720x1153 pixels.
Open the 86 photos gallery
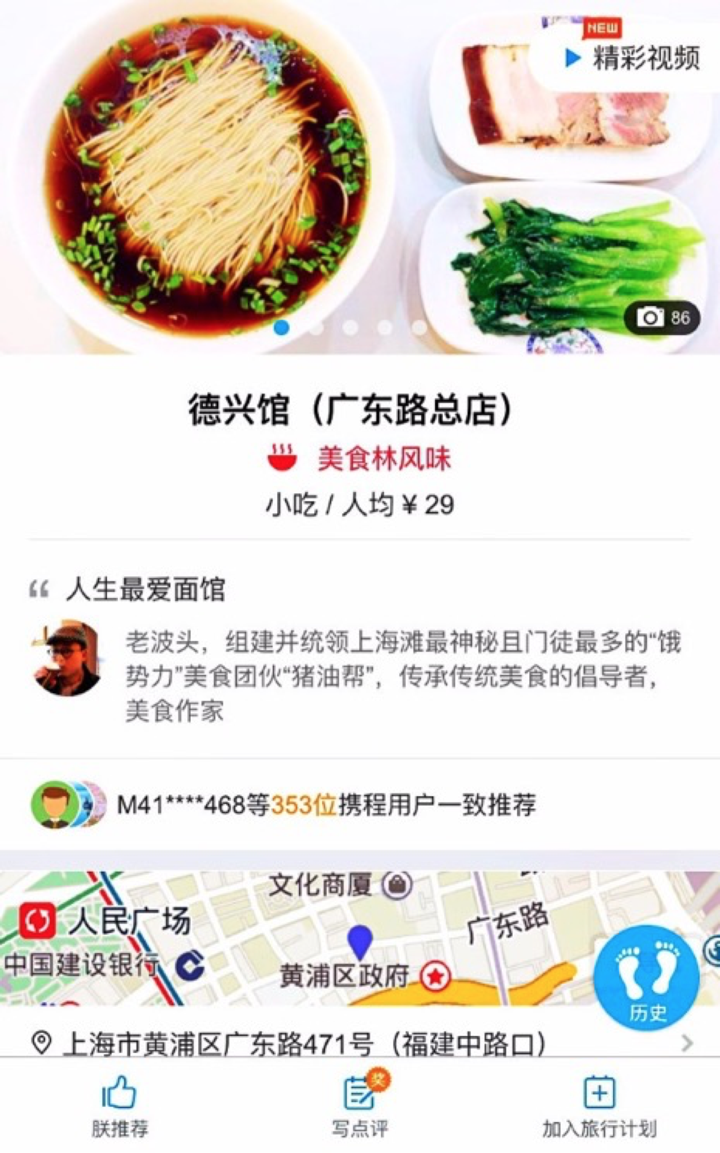663,317
